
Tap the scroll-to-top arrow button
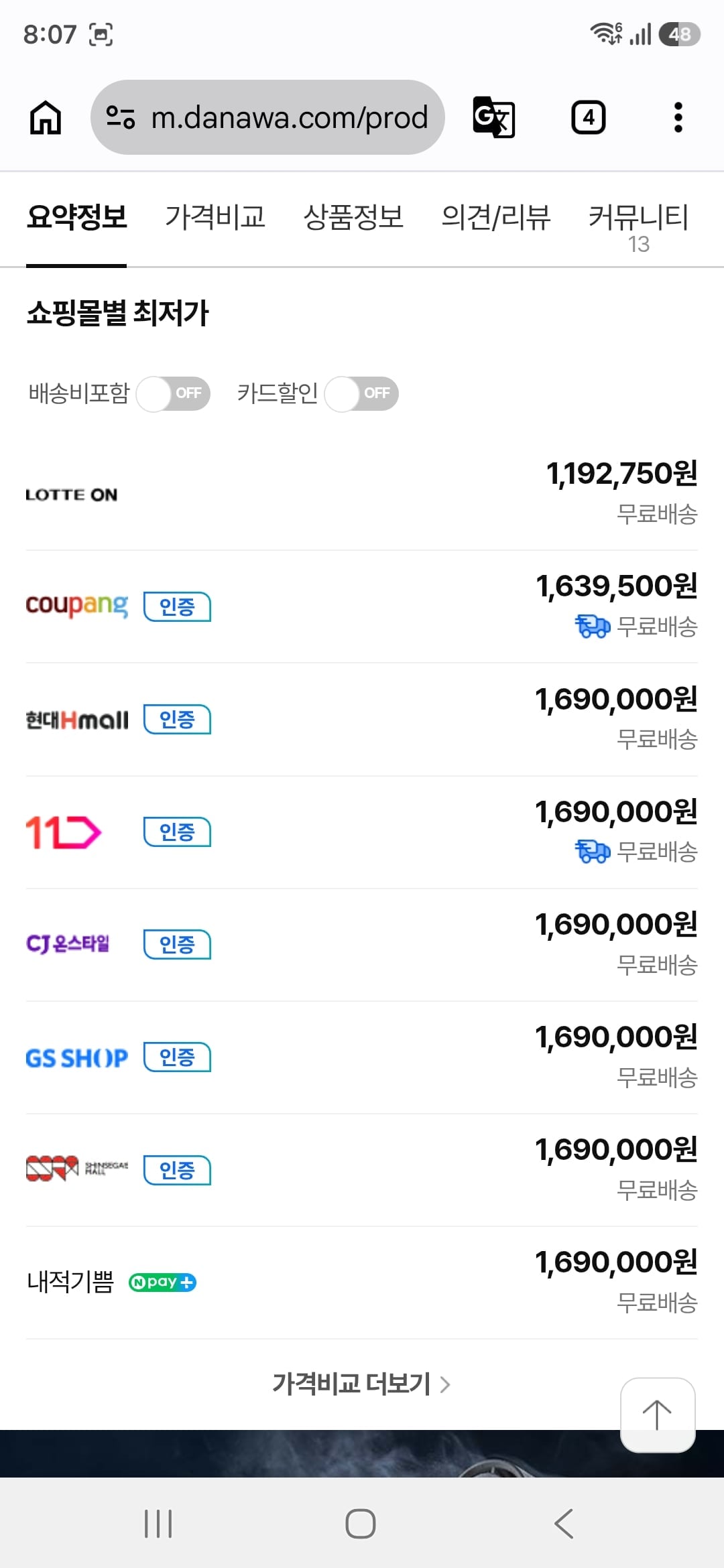click(658, 1415)
